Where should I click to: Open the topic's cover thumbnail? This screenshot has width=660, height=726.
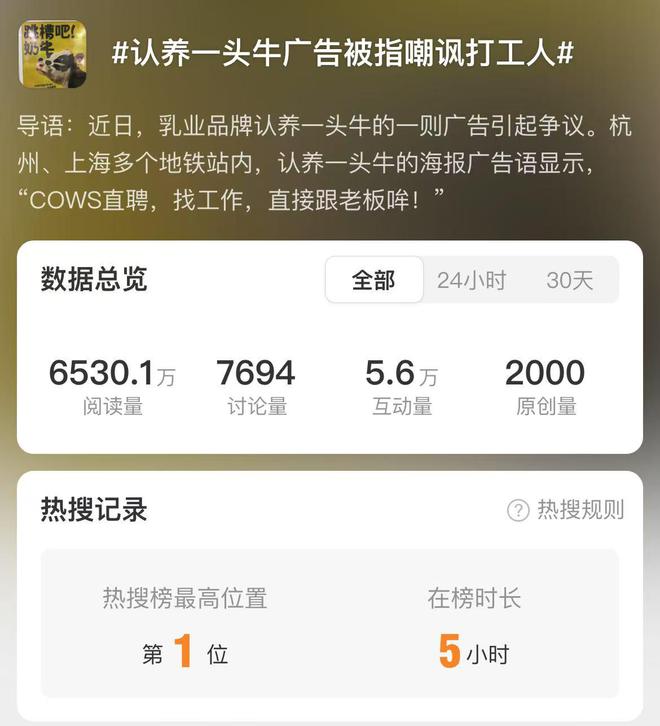coord(52,53)
